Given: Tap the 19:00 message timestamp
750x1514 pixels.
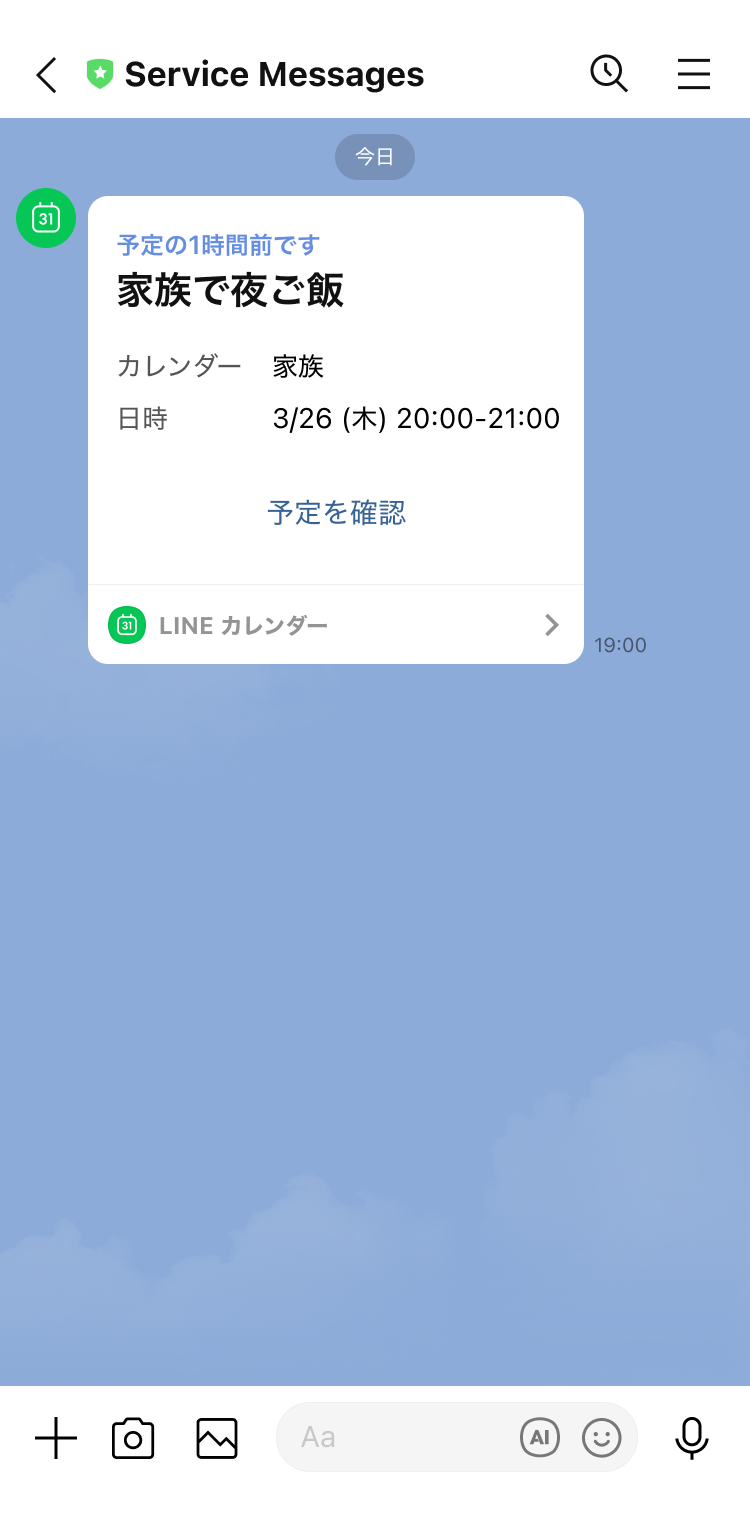Looking at the screenshot, I should coord(621,645).
